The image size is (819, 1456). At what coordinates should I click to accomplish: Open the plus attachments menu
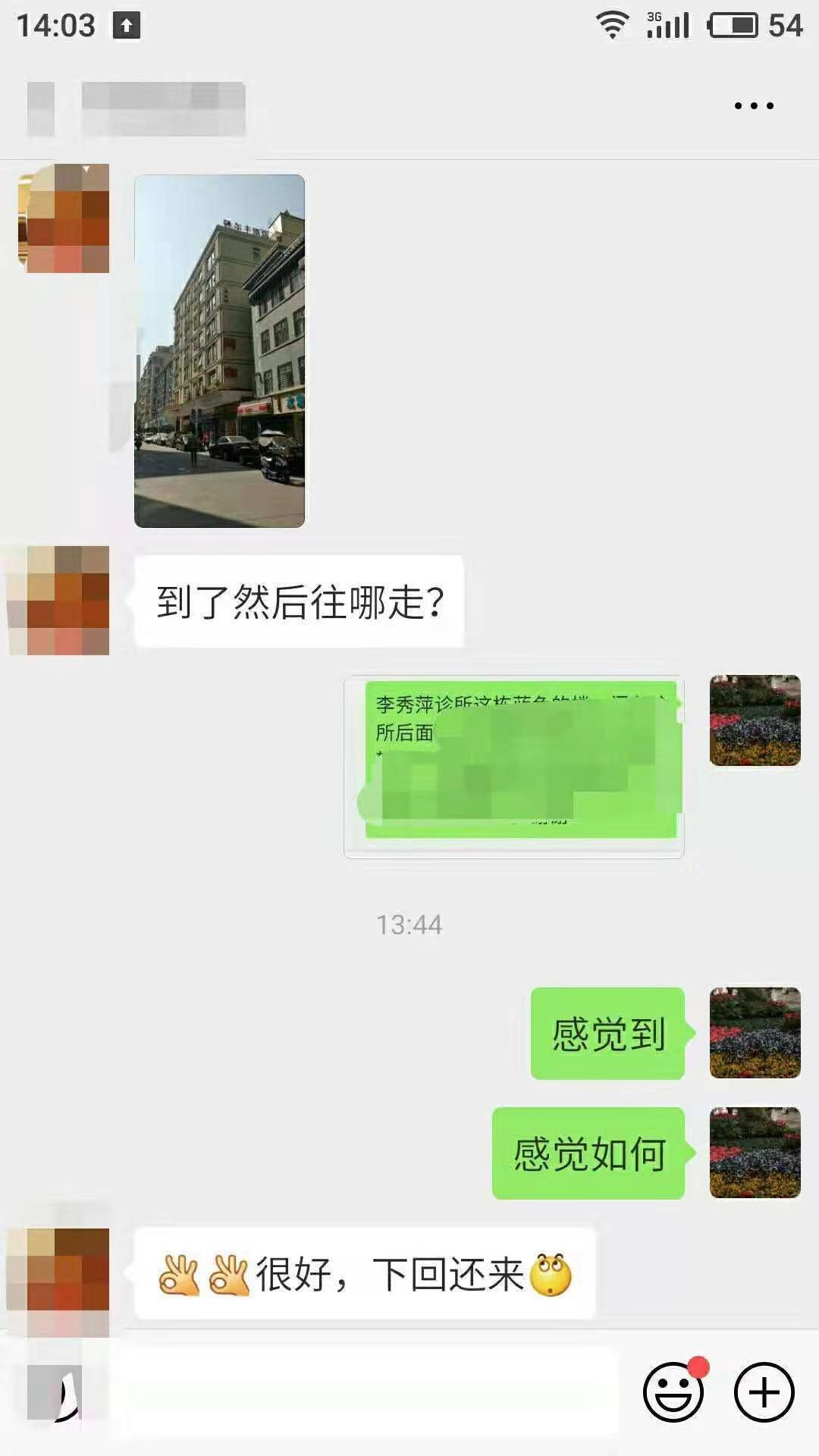[764, 1392]
